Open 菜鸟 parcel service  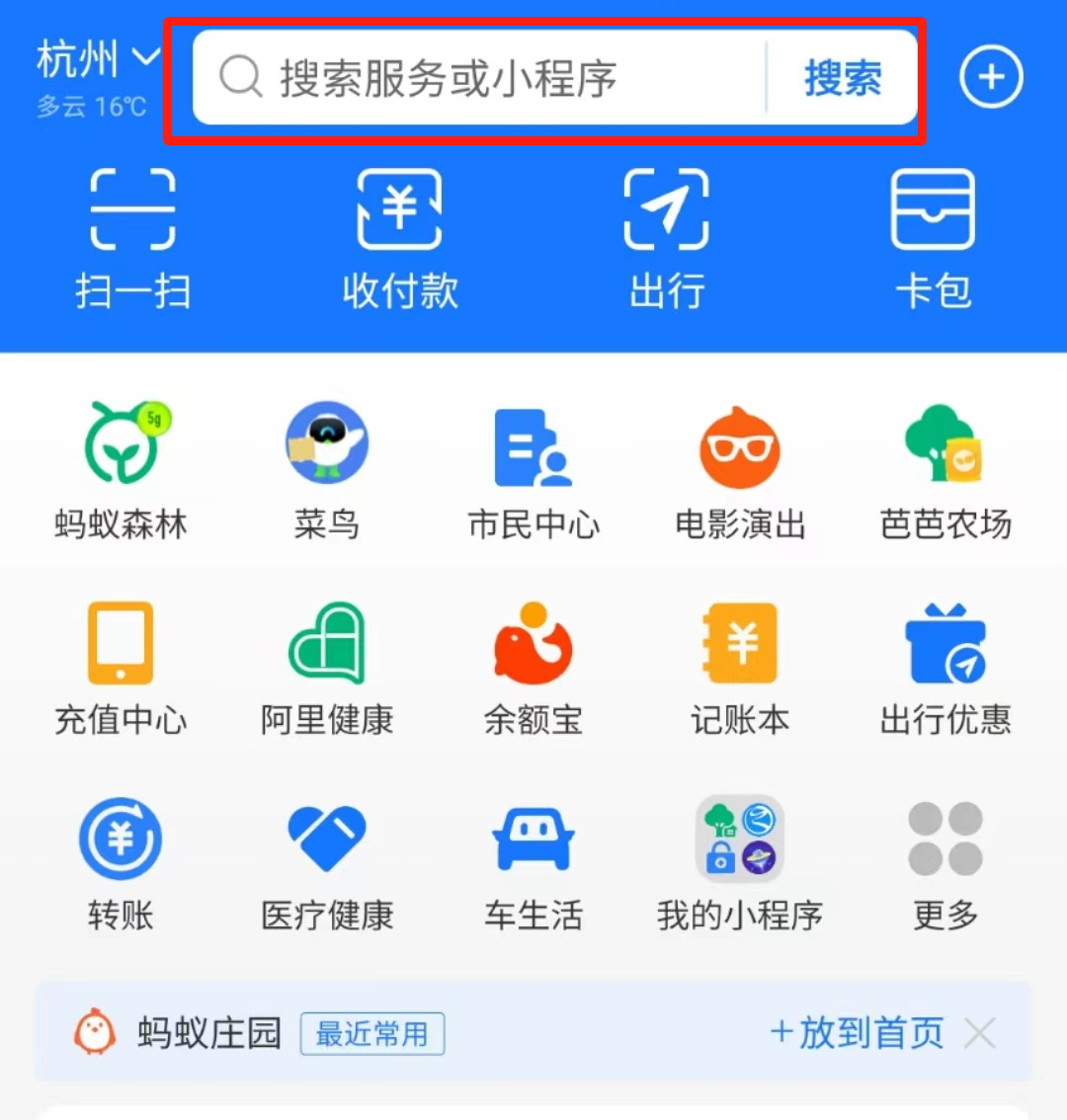point(326,470)
